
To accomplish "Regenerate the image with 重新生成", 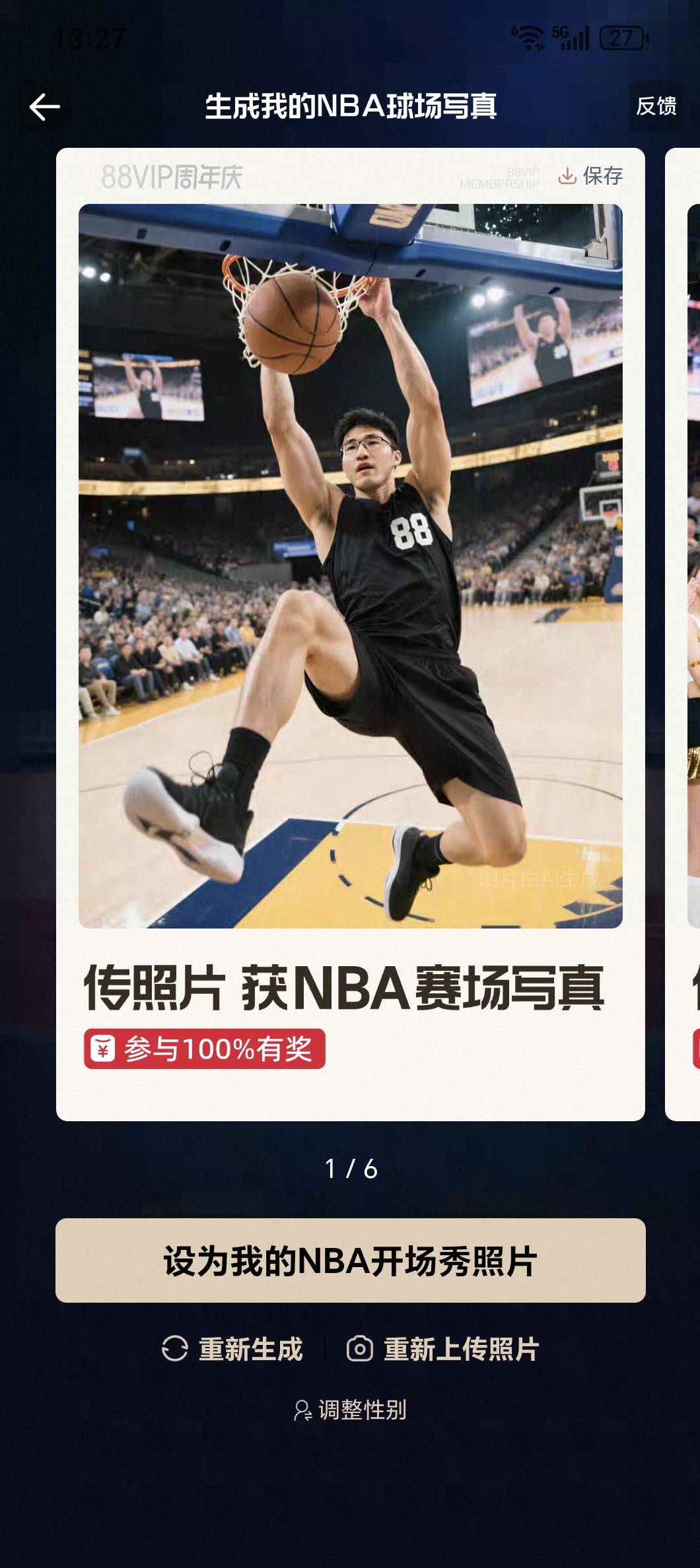I will coord(233,1349).
